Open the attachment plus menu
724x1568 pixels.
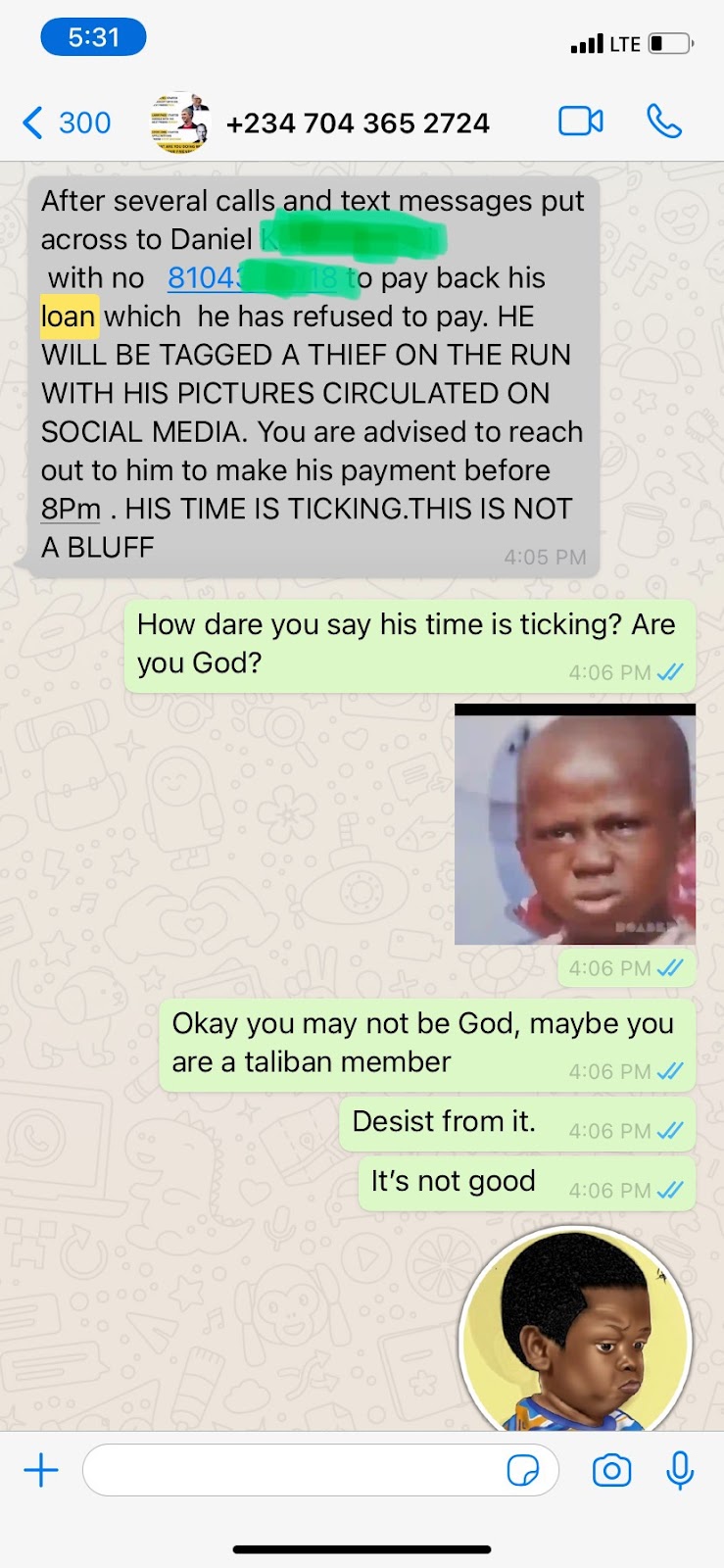[x=41, y=1470]
